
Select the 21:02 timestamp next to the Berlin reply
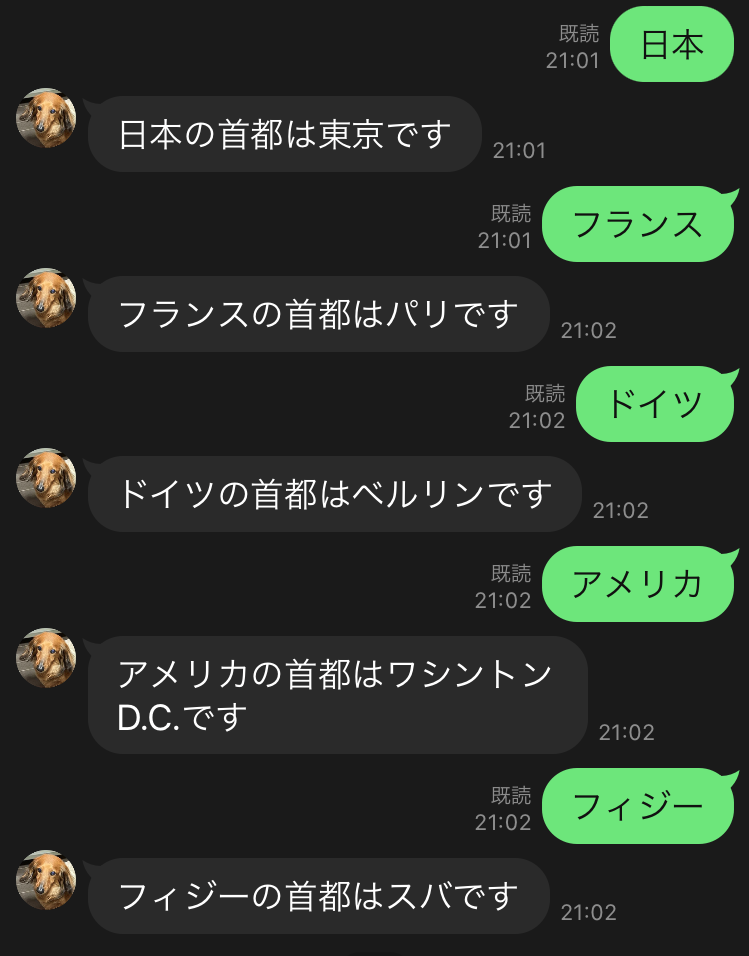pos(622,508)
